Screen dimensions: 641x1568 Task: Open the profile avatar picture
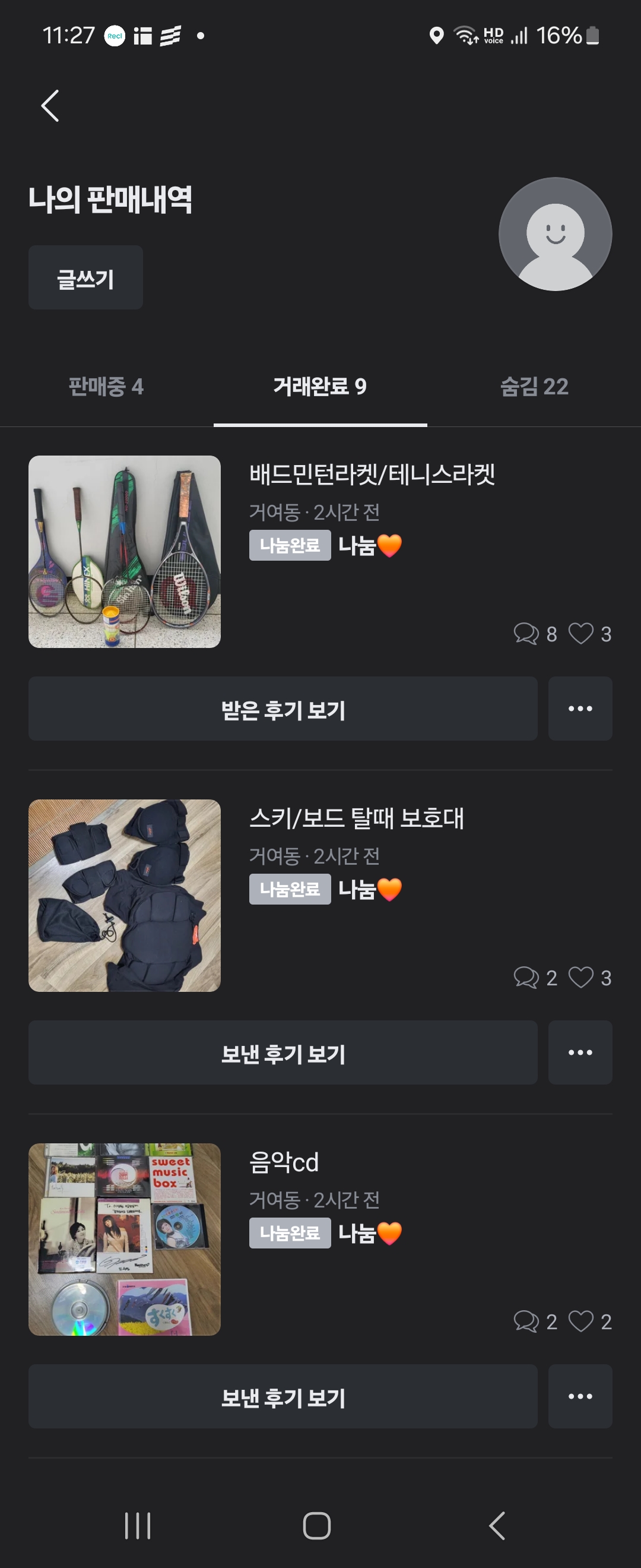(x=554, y=234)
